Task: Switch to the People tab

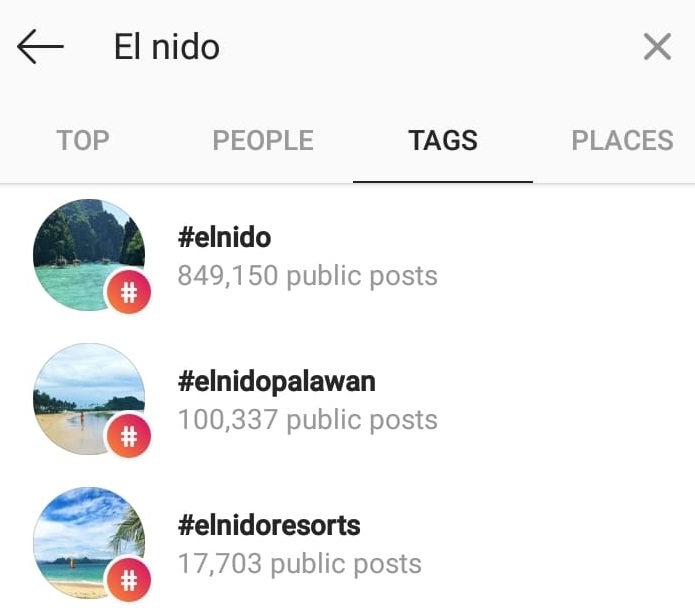Action: (263, 141)
